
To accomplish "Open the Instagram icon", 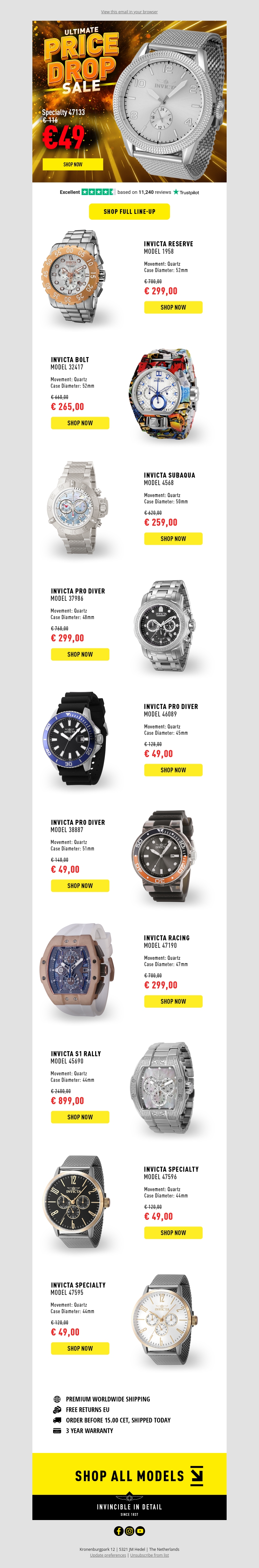I will pyautogui.click(x=129, y=1531).
